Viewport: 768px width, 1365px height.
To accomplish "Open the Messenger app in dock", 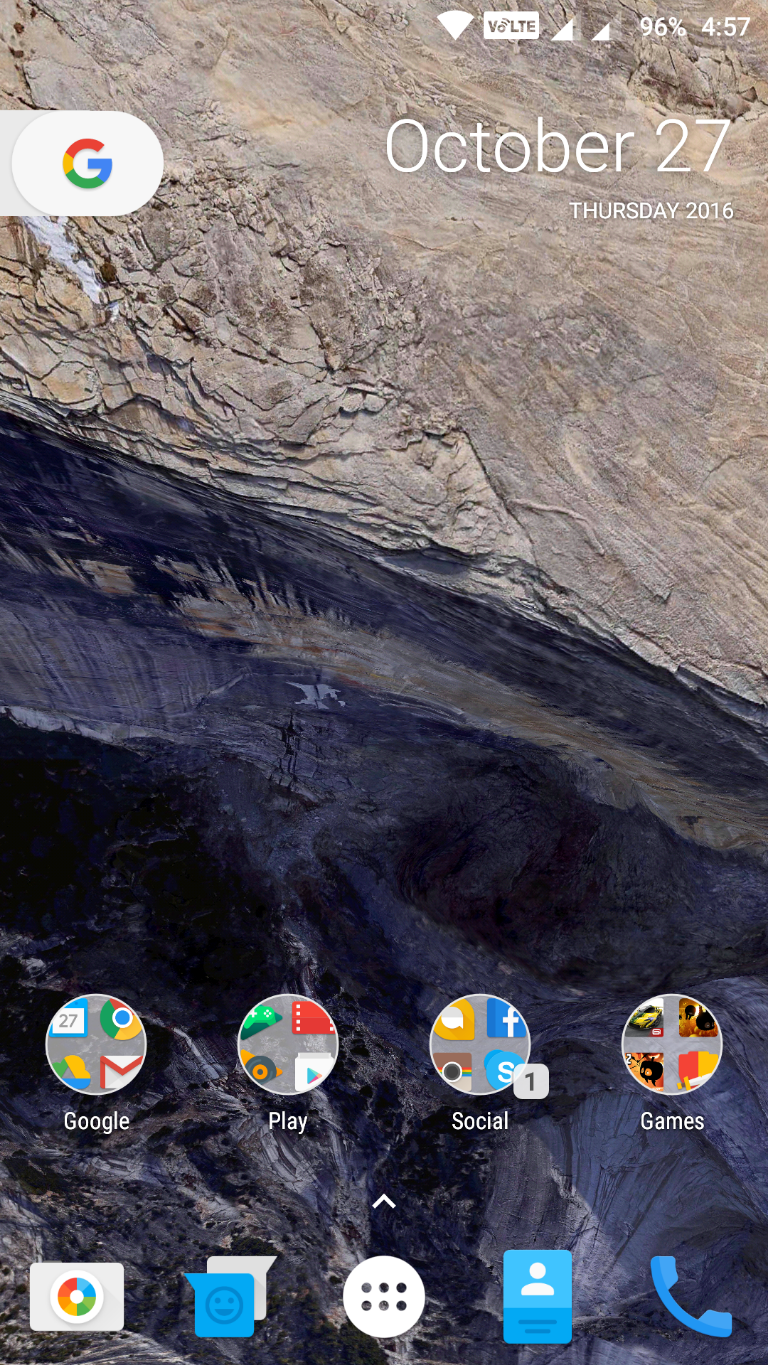I will click(228, 1297).
